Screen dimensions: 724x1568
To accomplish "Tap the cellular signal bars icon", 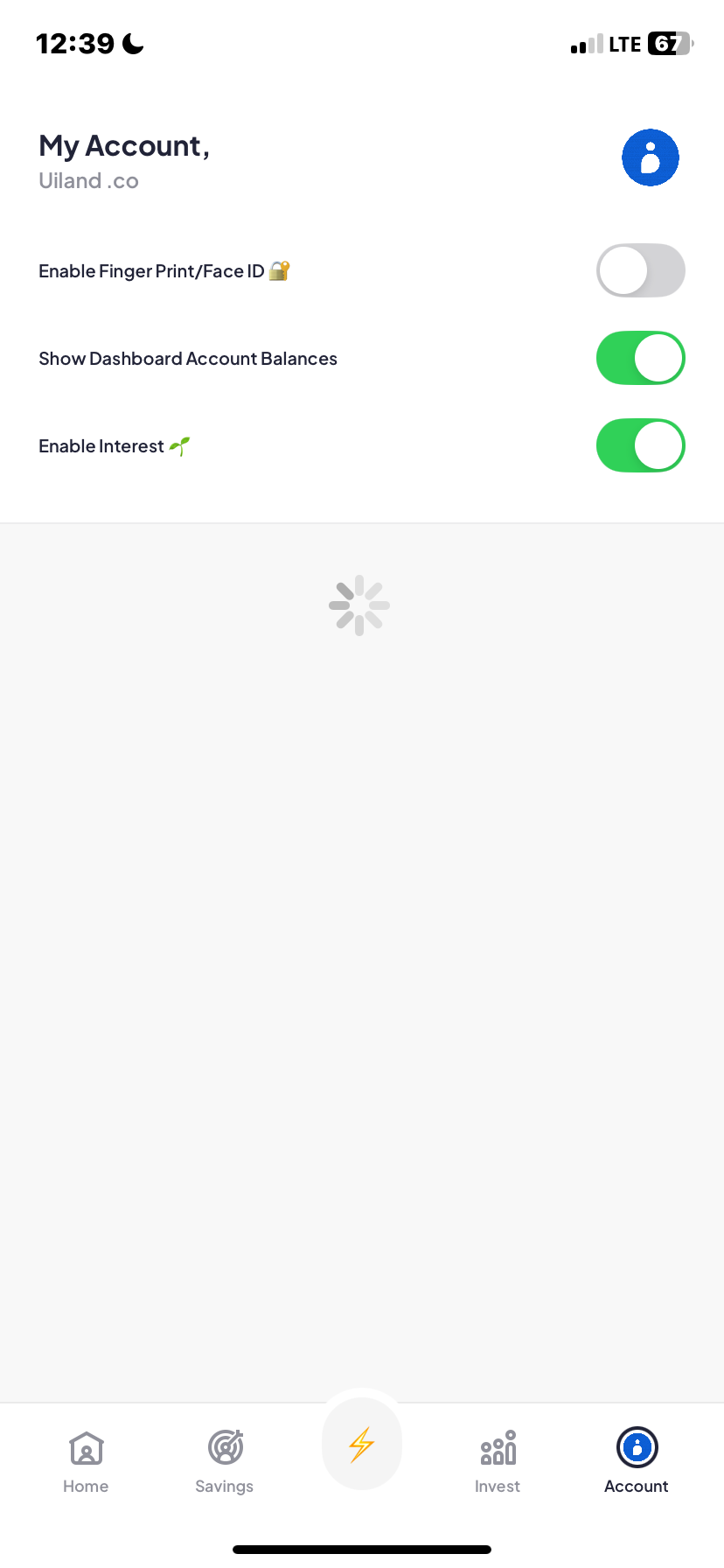I will 587,43.
